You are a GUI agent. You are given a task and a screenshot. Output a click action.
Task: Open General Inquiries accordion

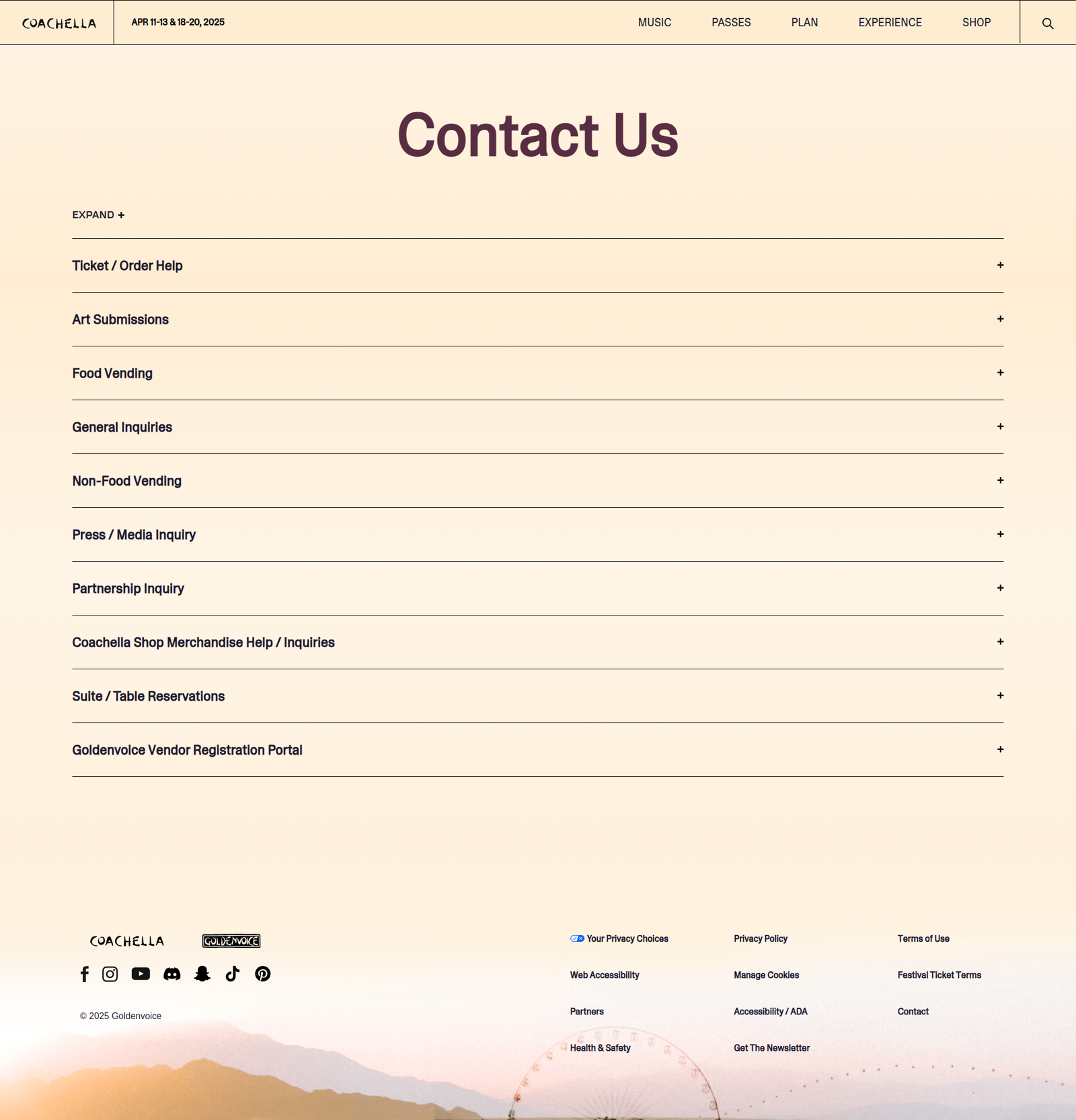tap(122, 427)
